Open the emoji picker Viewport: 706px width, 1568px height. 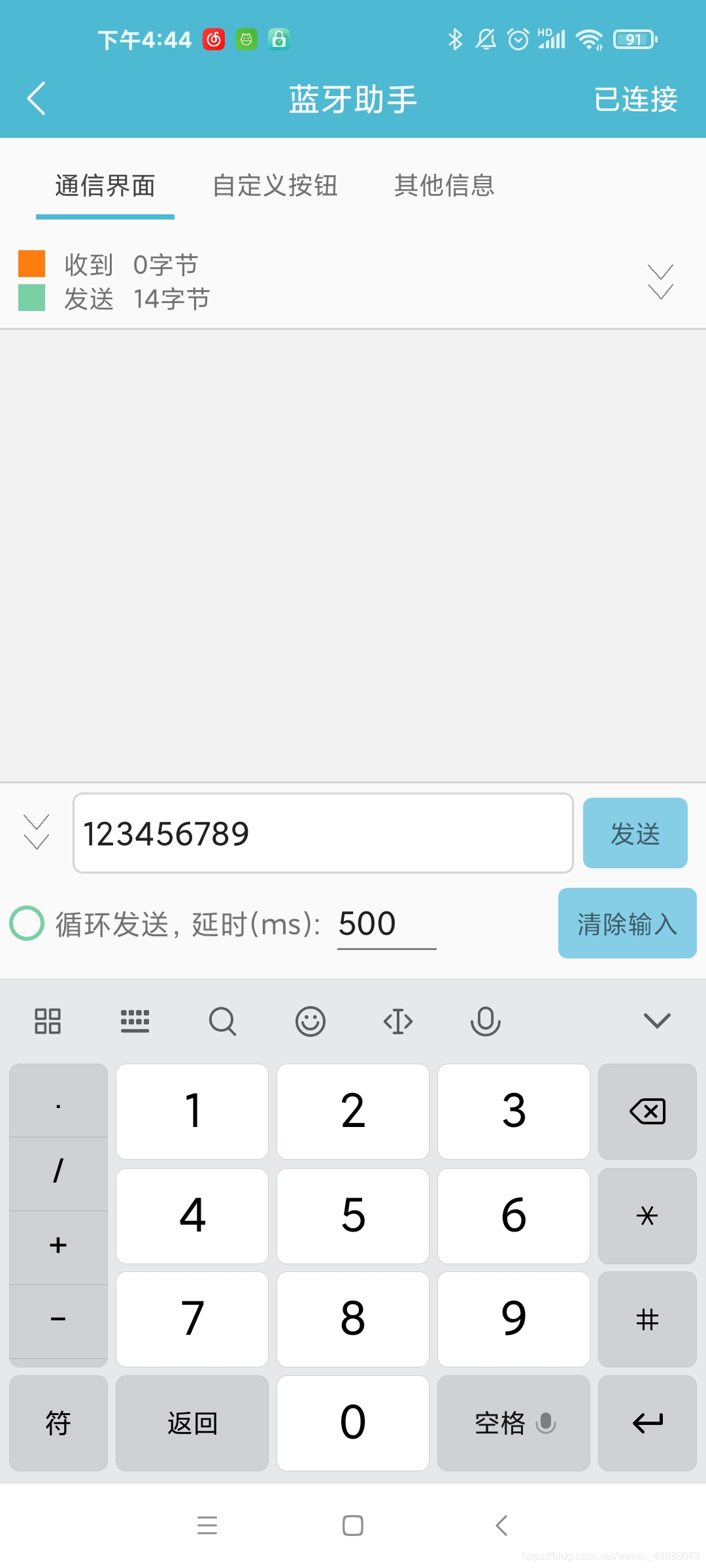310,1021
